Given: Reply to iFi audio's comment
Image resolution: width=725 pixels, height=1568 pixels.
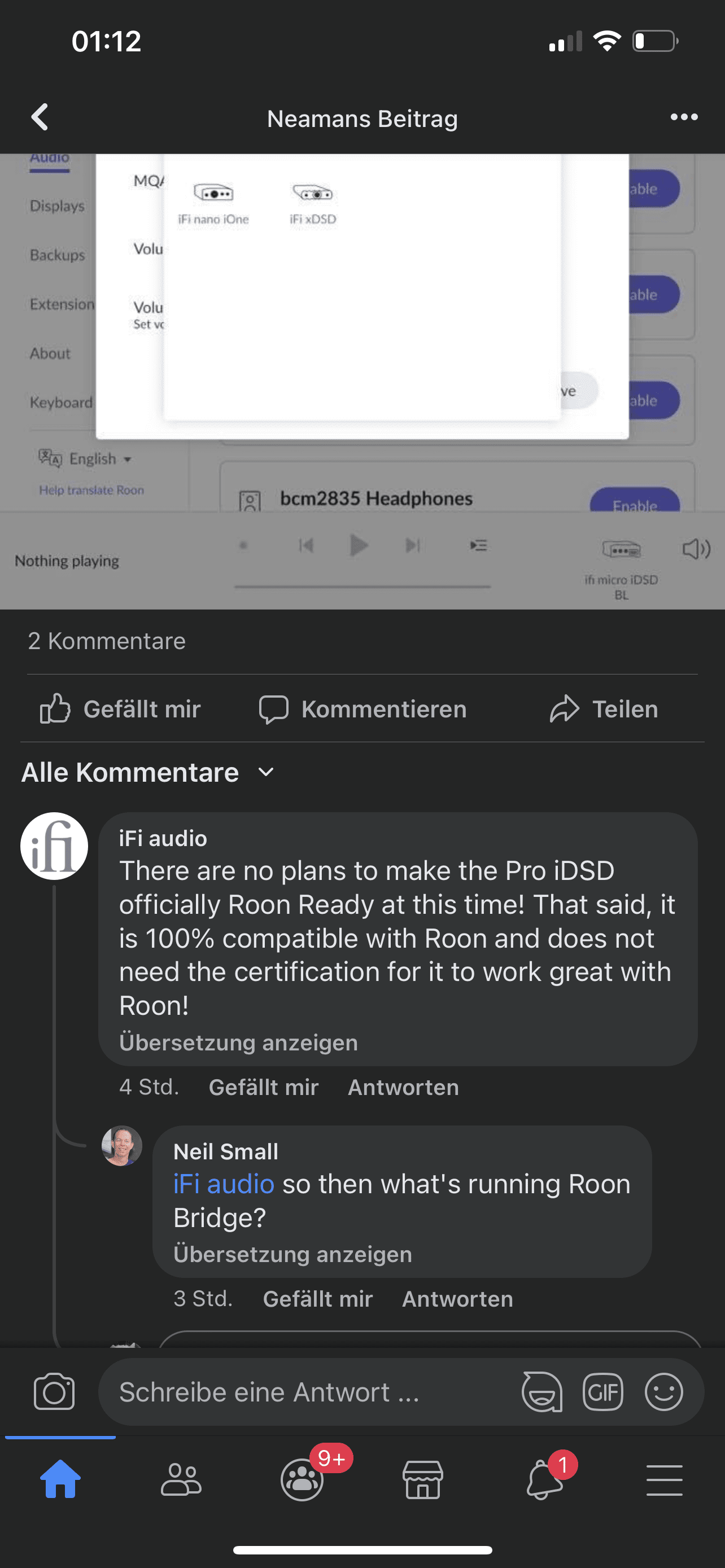Looking at the screenshot, I should [x=403, y=1087].
